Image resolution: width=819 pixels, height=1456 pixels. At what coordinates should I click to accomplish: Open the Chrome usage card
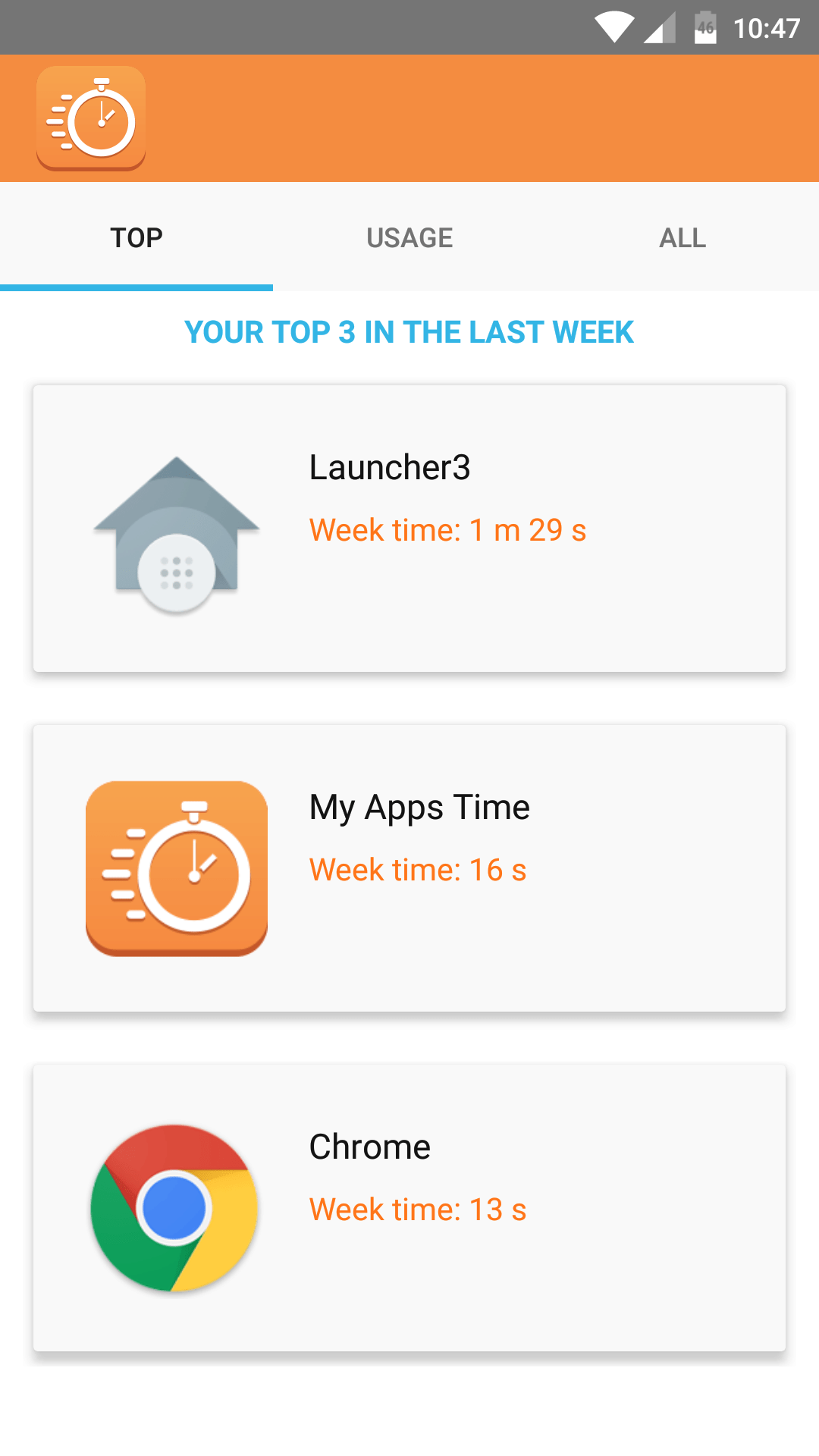click(409, 1208)
